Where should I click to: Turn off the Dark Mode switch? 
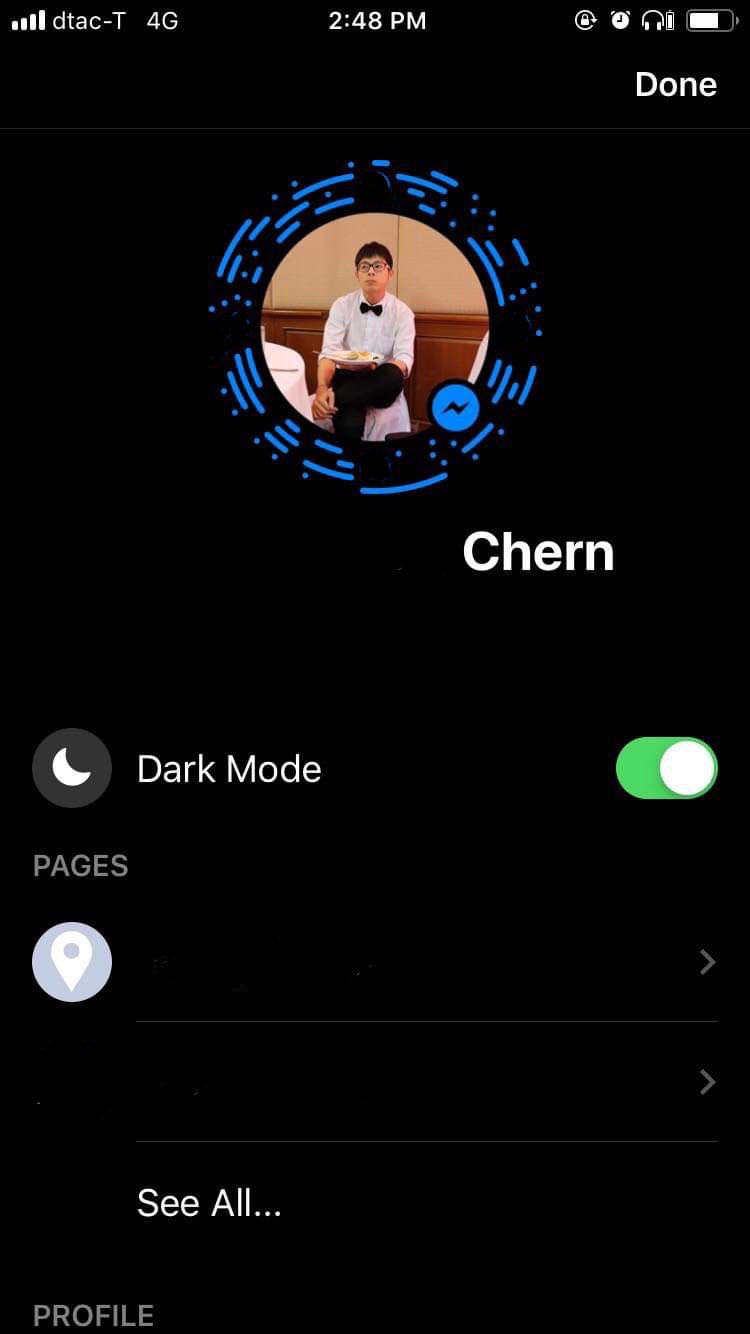pos(666,768)
